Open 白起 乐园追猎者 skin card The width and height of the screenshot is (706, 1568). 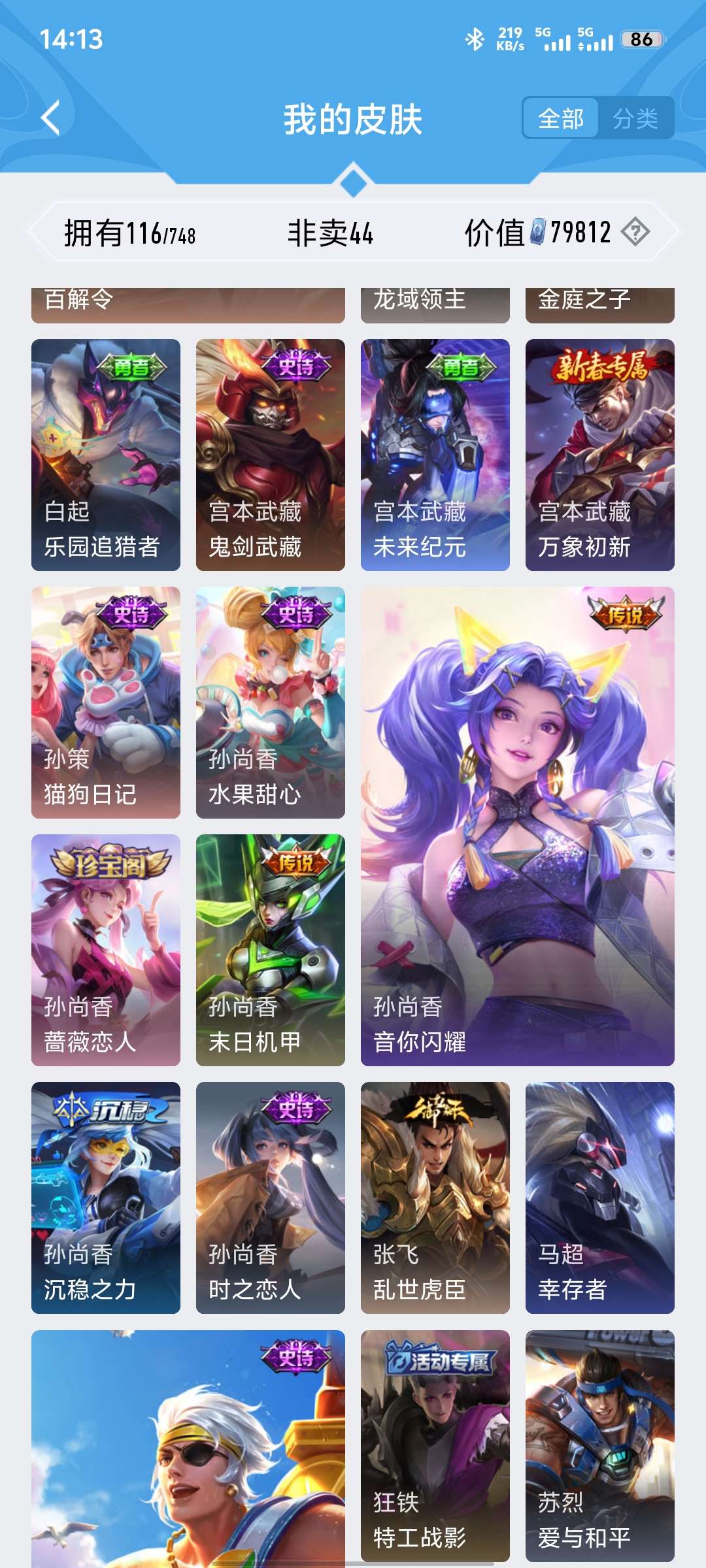[x=106, y=455]
